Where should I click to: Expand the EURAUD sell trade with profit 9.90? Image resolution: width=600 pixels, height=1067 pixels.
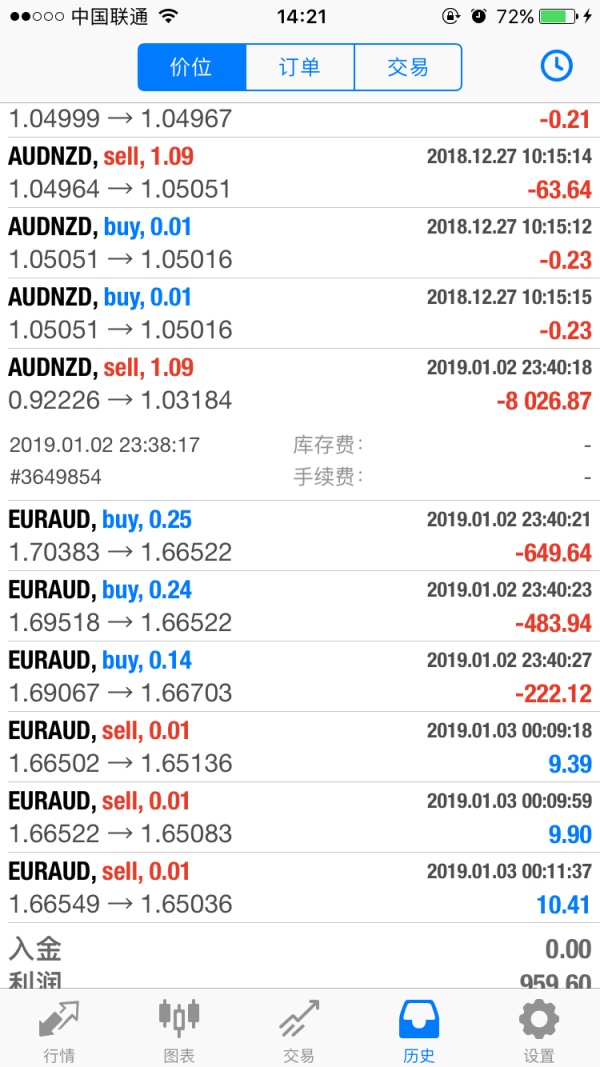coord(300,817)
